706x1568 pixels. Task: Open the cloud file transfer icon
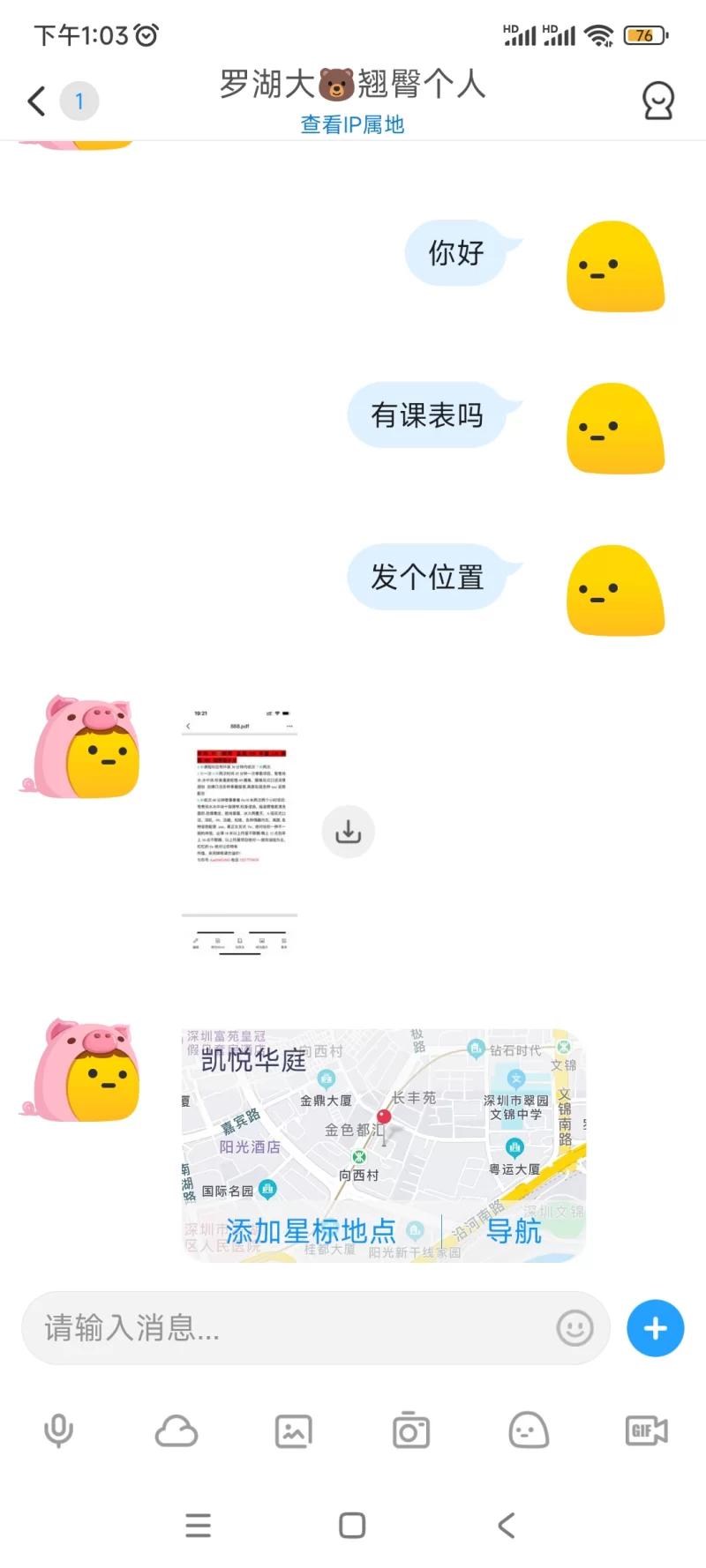tap(176, 1430)
